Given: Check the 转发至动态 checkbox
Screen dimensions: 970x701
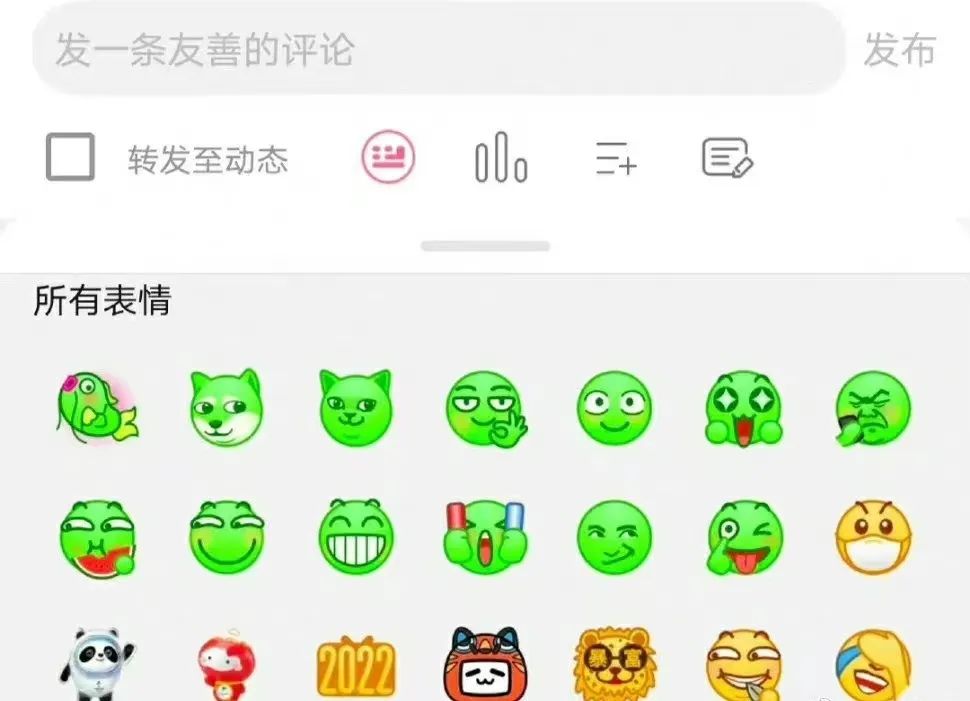Looking at the screenshot, I should tap(70, 158).
